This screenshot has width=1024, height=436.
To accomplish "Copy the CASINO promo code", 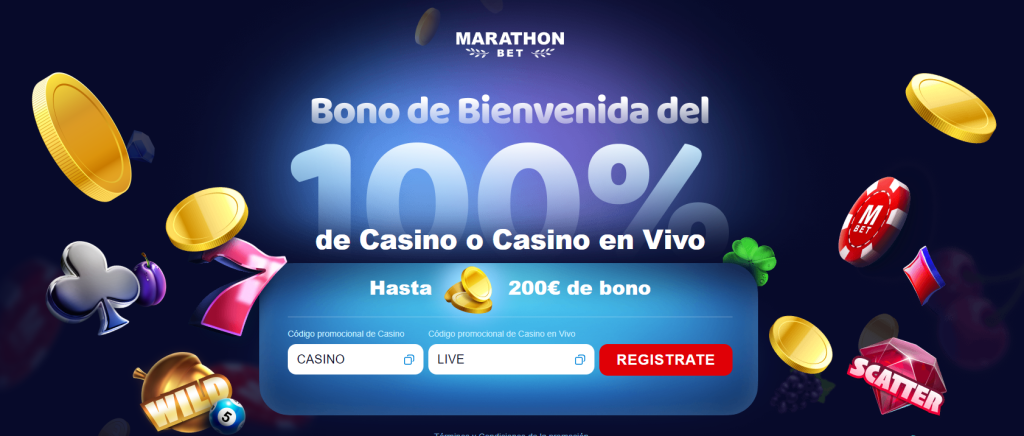I will click(409, 360).
